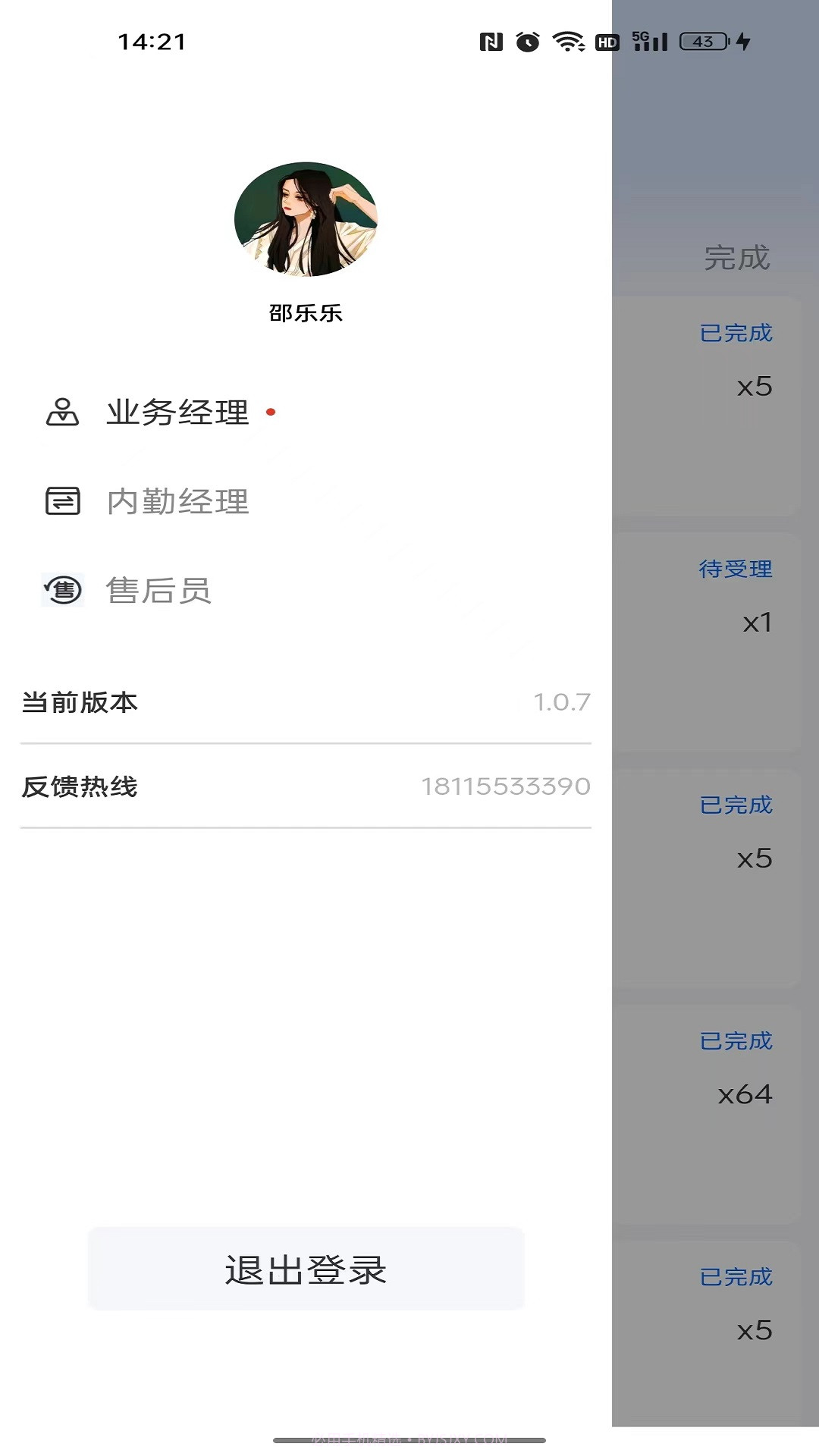819x1456 pixels.
Task: Switch role to 内勤经理
Action: [x=178, y=501]
